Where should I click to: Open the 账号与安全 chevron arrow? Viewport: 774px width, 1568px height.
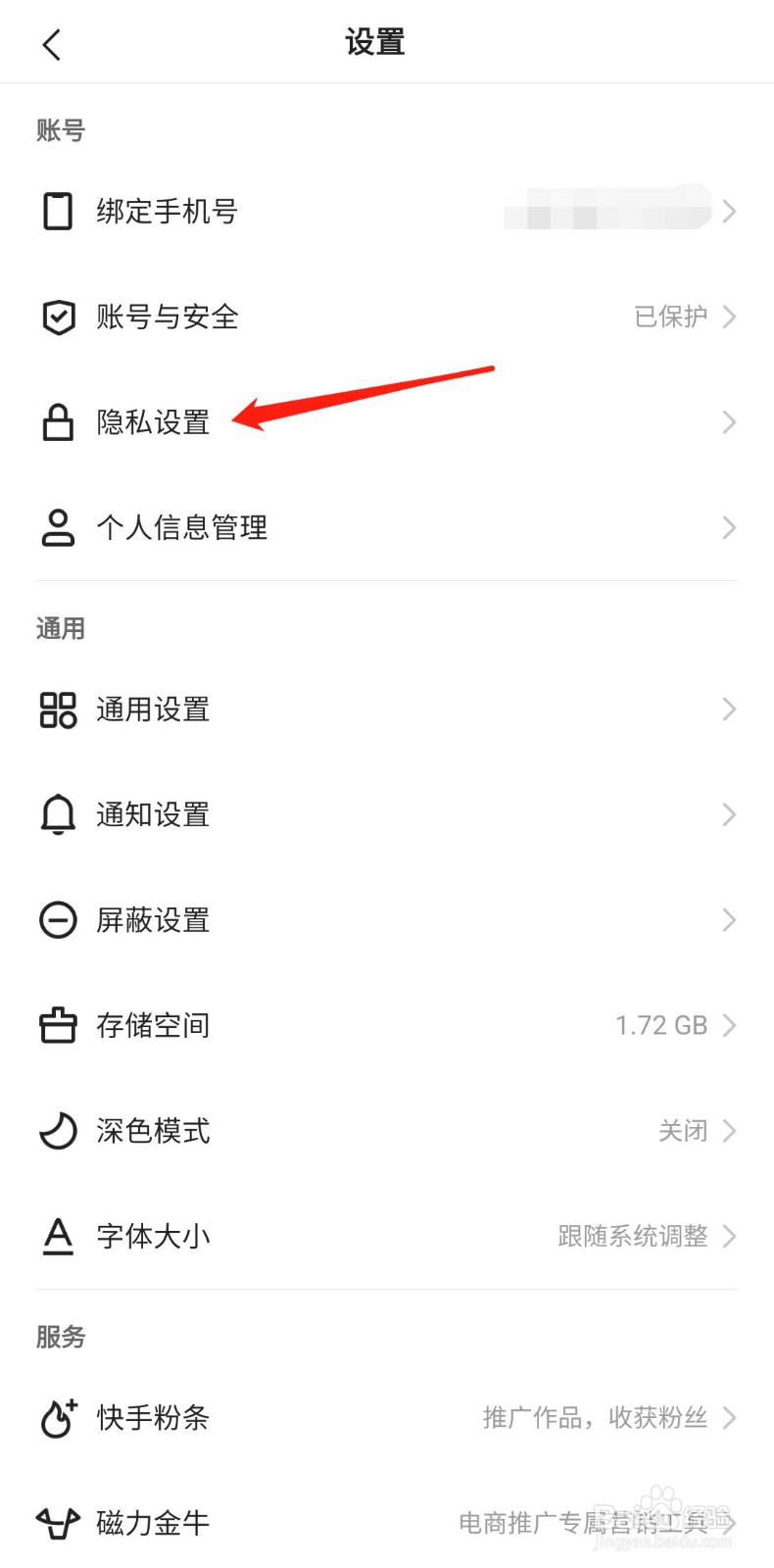729,317
